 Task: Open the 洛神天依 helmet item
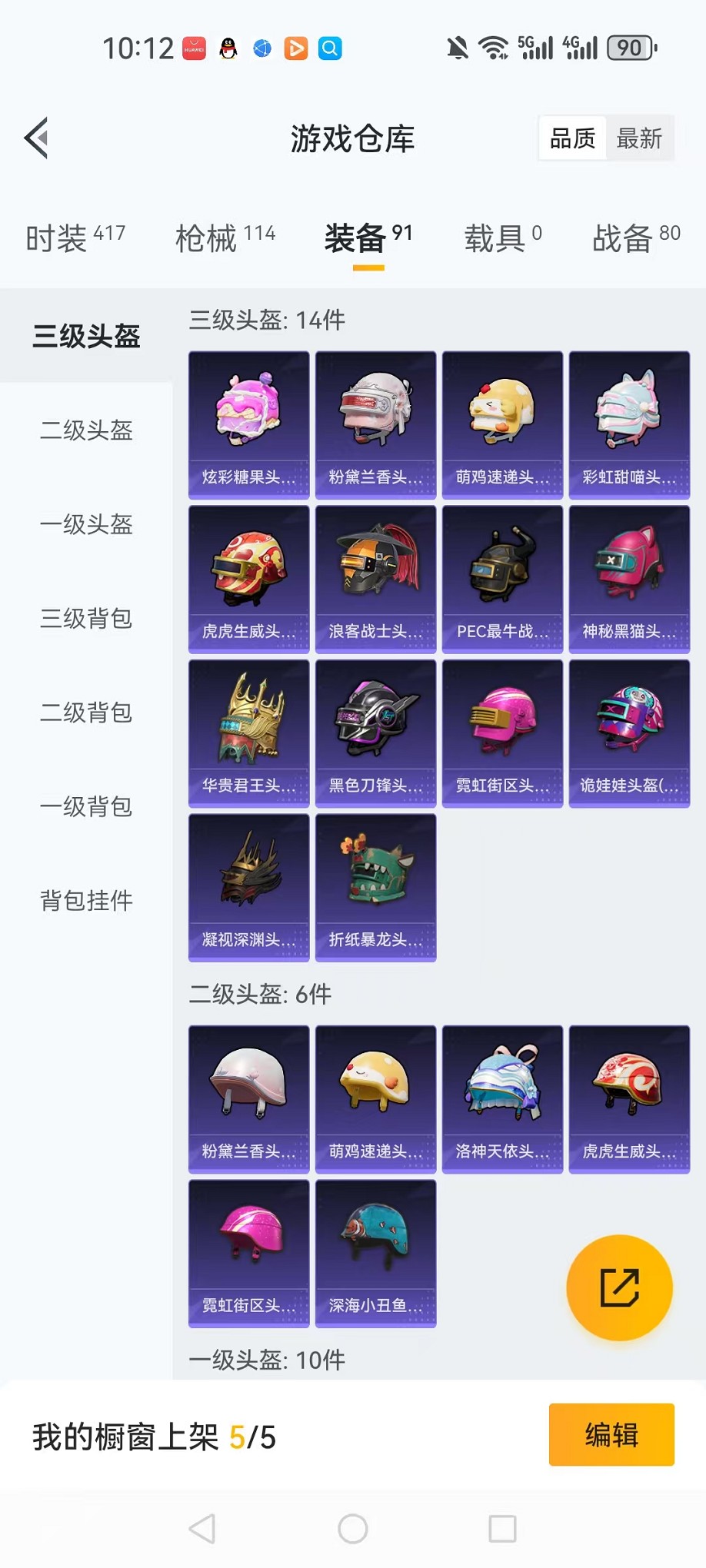click(502, 1099)
